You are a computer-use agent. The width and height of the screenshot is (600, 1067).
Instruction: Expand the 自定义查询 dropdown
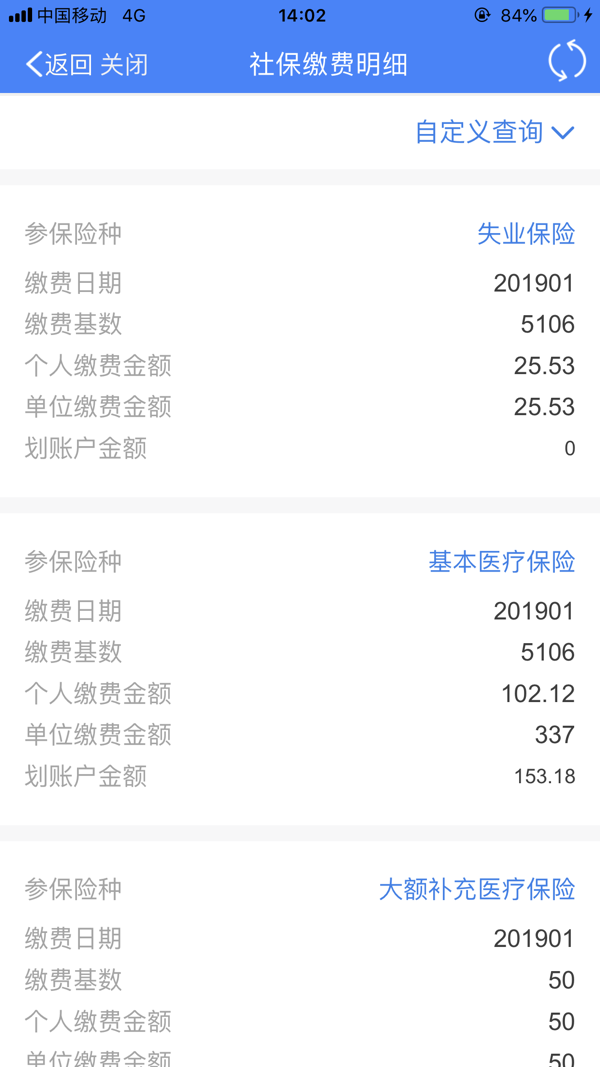495,132
